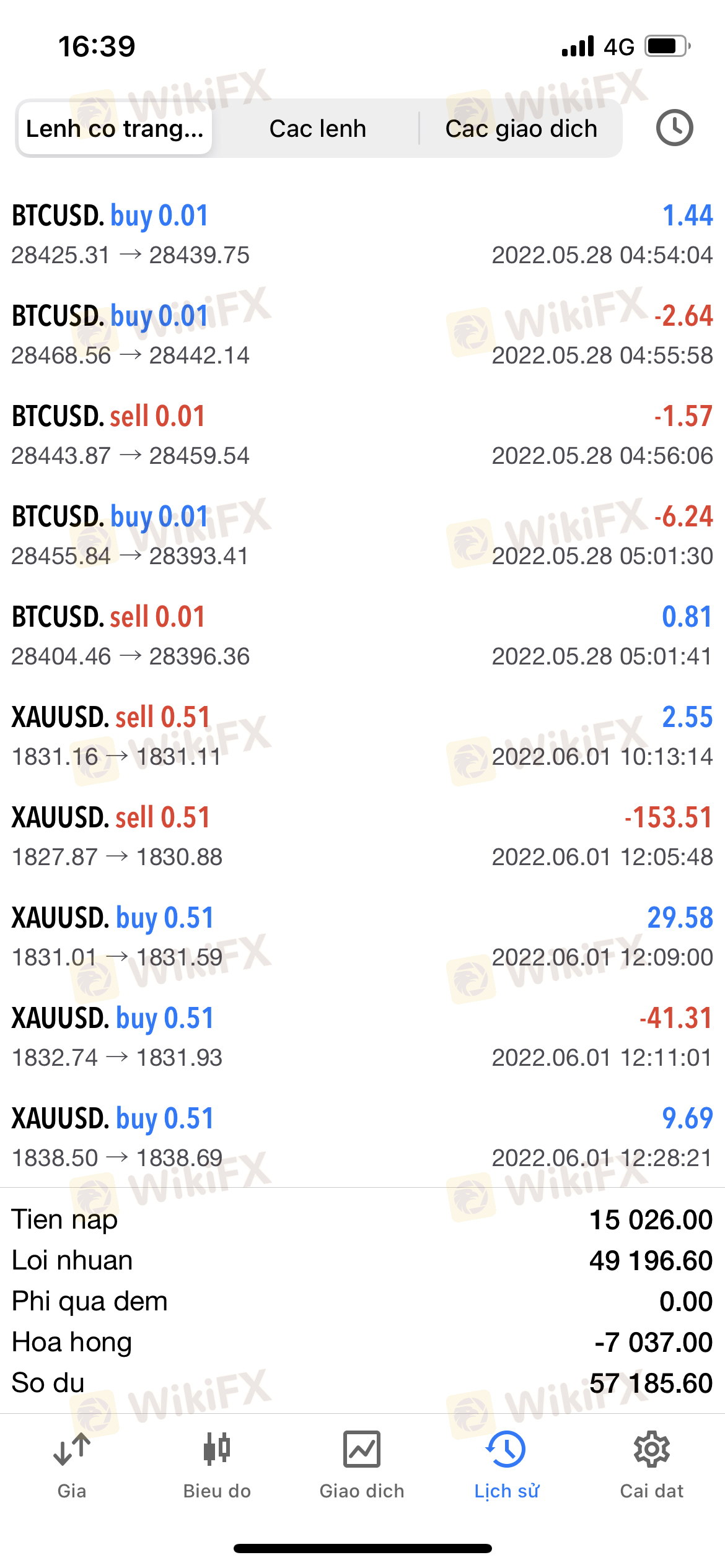This screenshot has height=1568, width=725.
Task: Select the 'Lenh co trang...' segment
Action: click(115, 128)
